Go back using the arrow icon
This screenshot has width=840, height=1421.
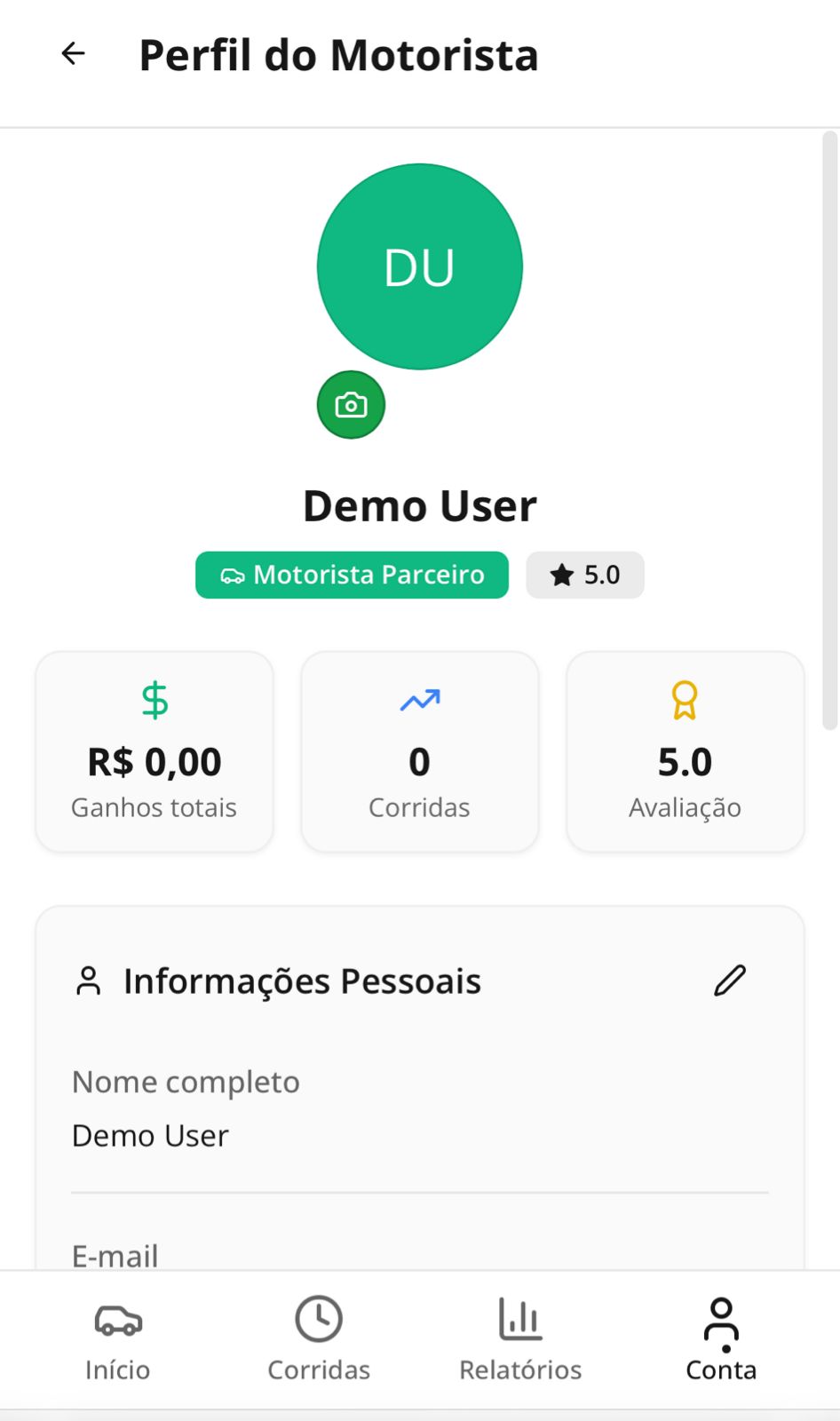(73, 54)
